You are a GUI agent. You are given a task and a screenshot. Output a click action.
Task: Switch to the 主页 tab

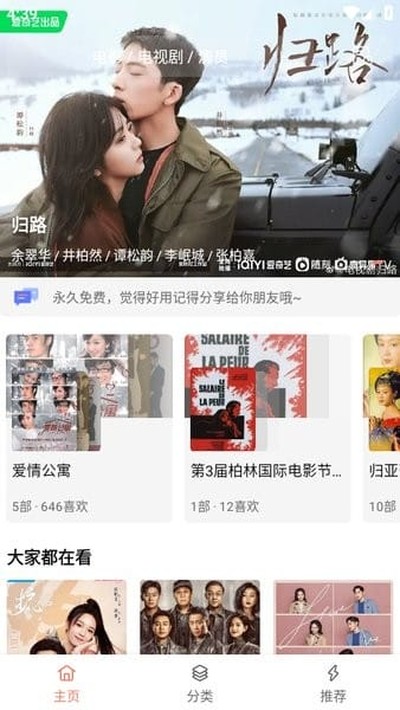click(67, 682)
